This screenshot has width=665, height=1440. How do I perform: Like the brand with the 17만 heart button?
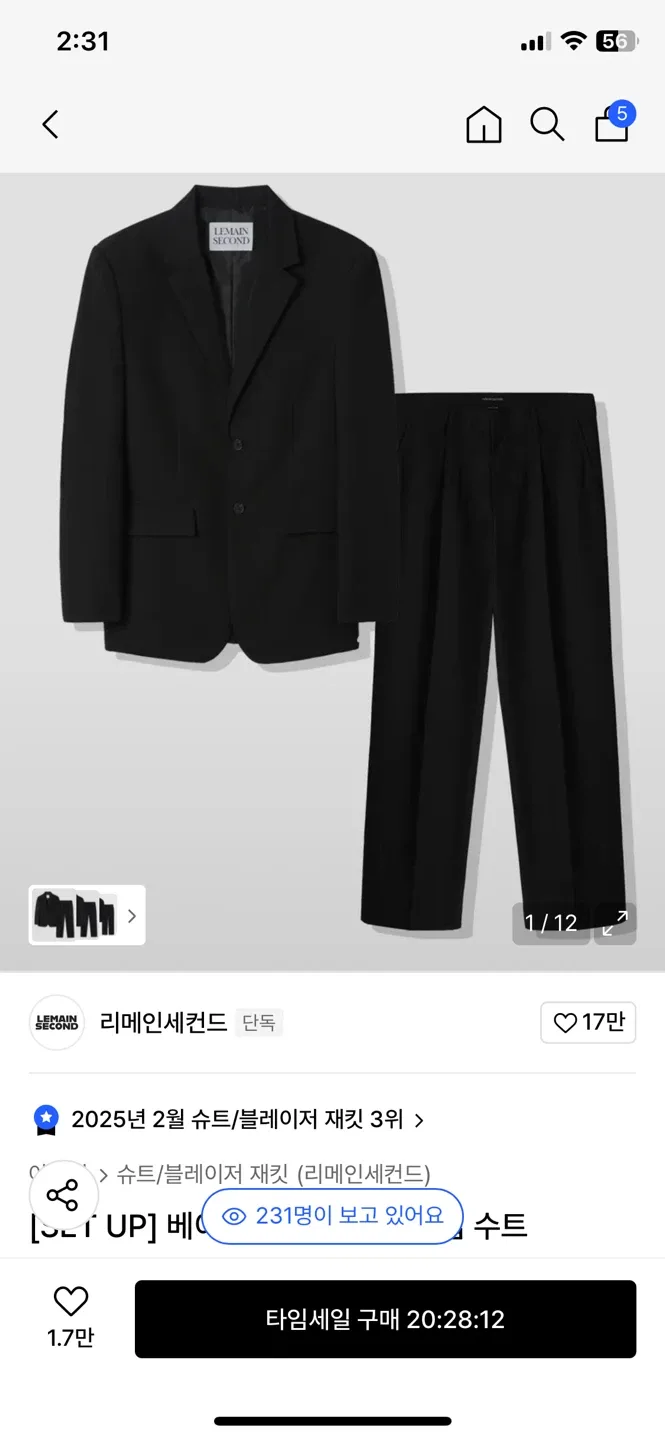588,1023
